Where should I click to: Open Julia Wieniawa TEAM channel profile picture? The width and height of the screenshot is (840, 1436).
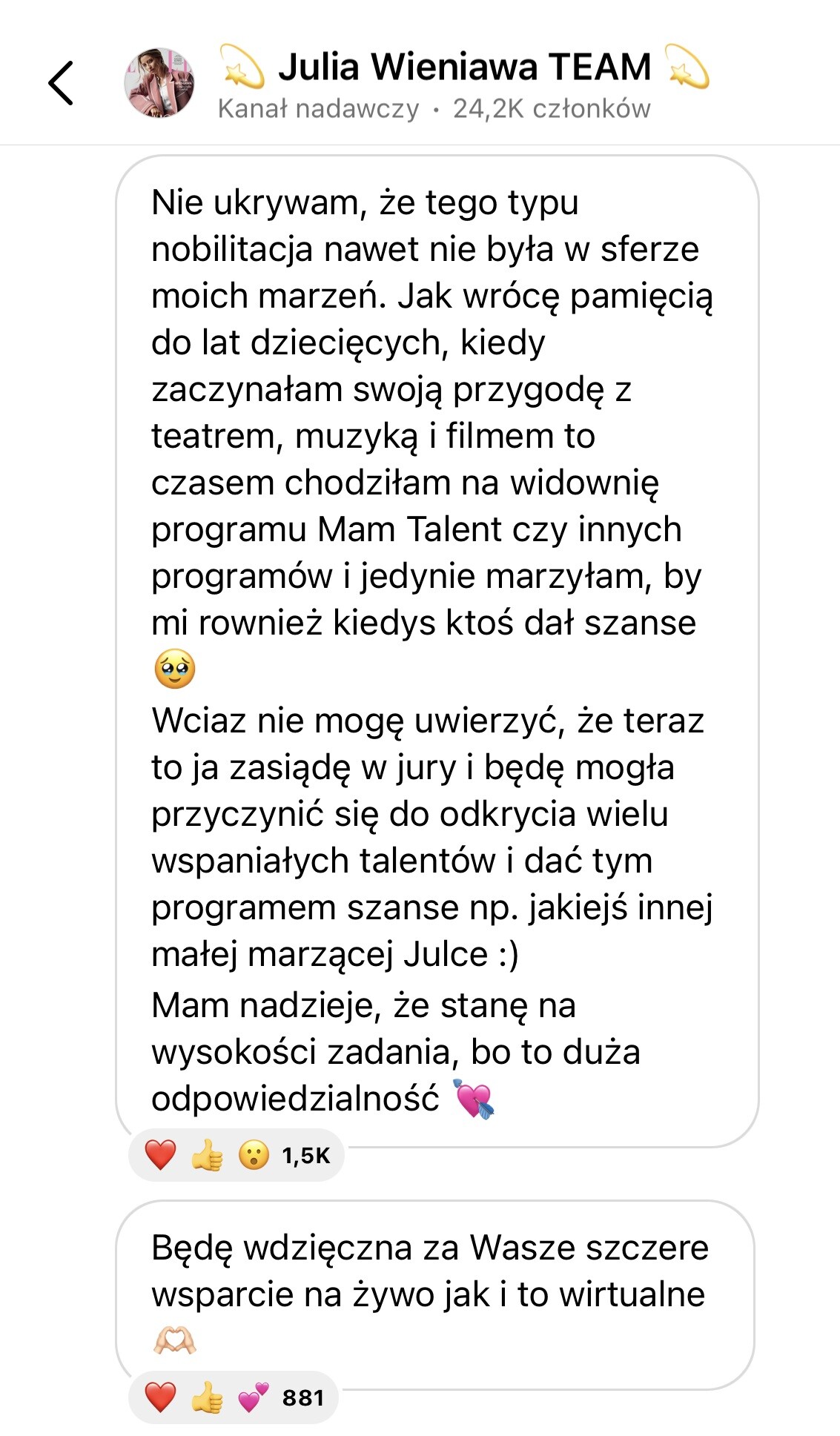pos(159,84)
